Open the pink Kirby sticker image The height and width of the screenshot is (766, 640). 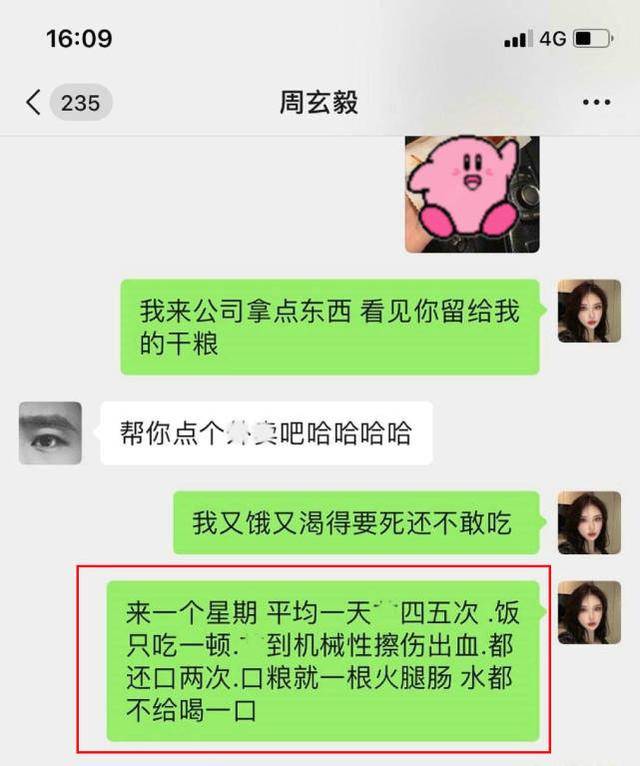coord(472,194)
